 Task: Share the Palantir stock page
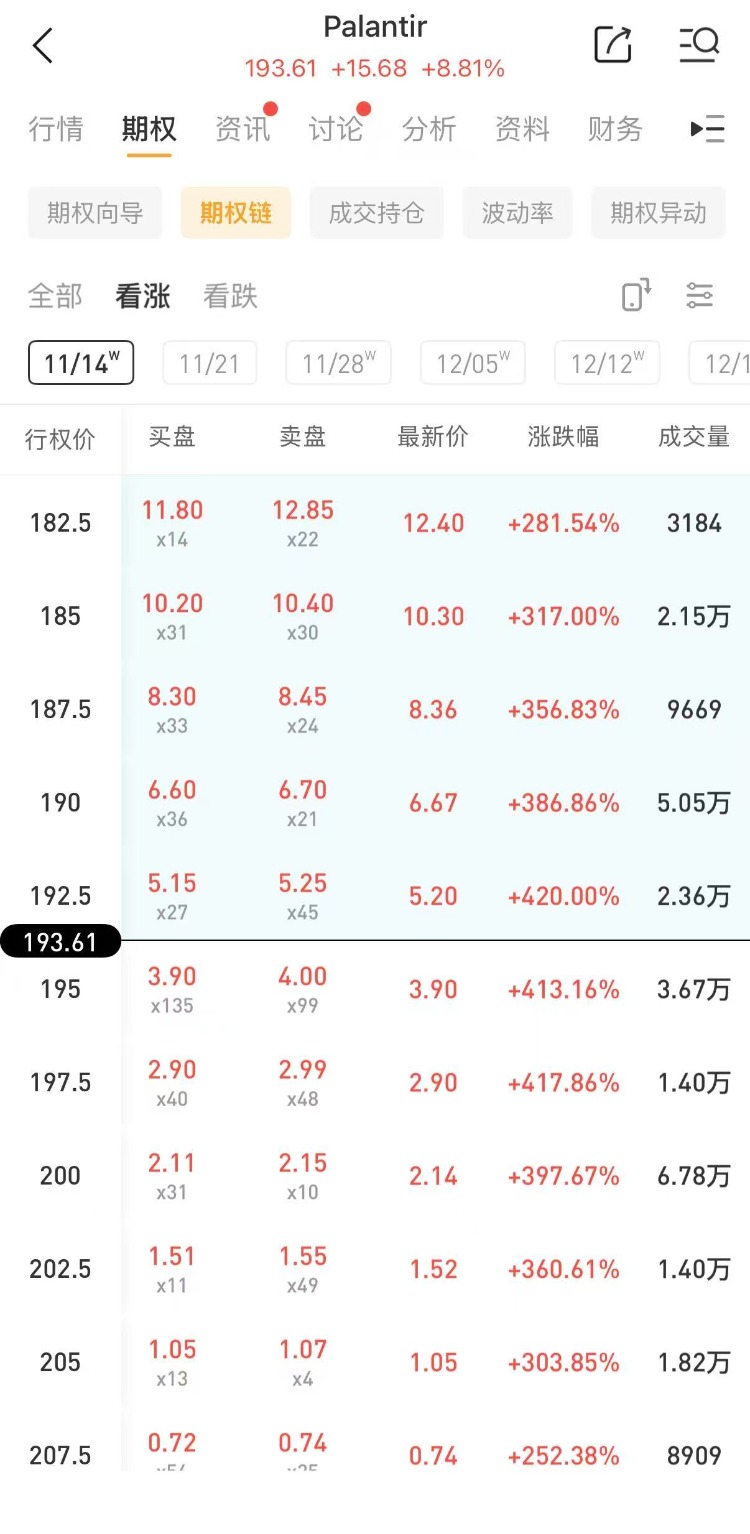tap(612, 45)
